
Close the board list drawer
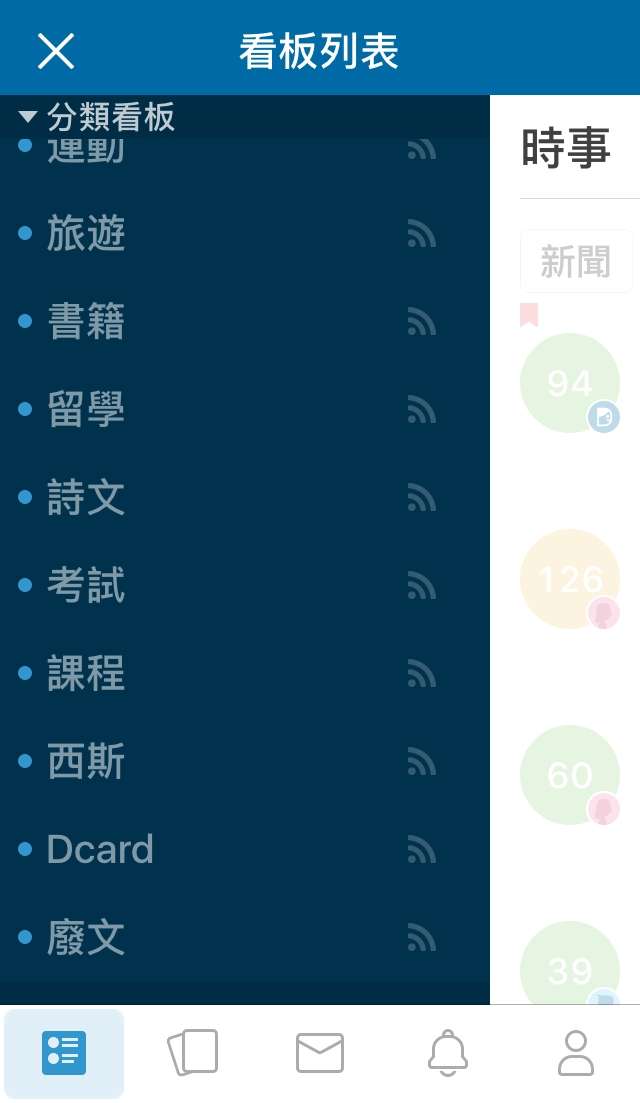[x=56, y=51]
